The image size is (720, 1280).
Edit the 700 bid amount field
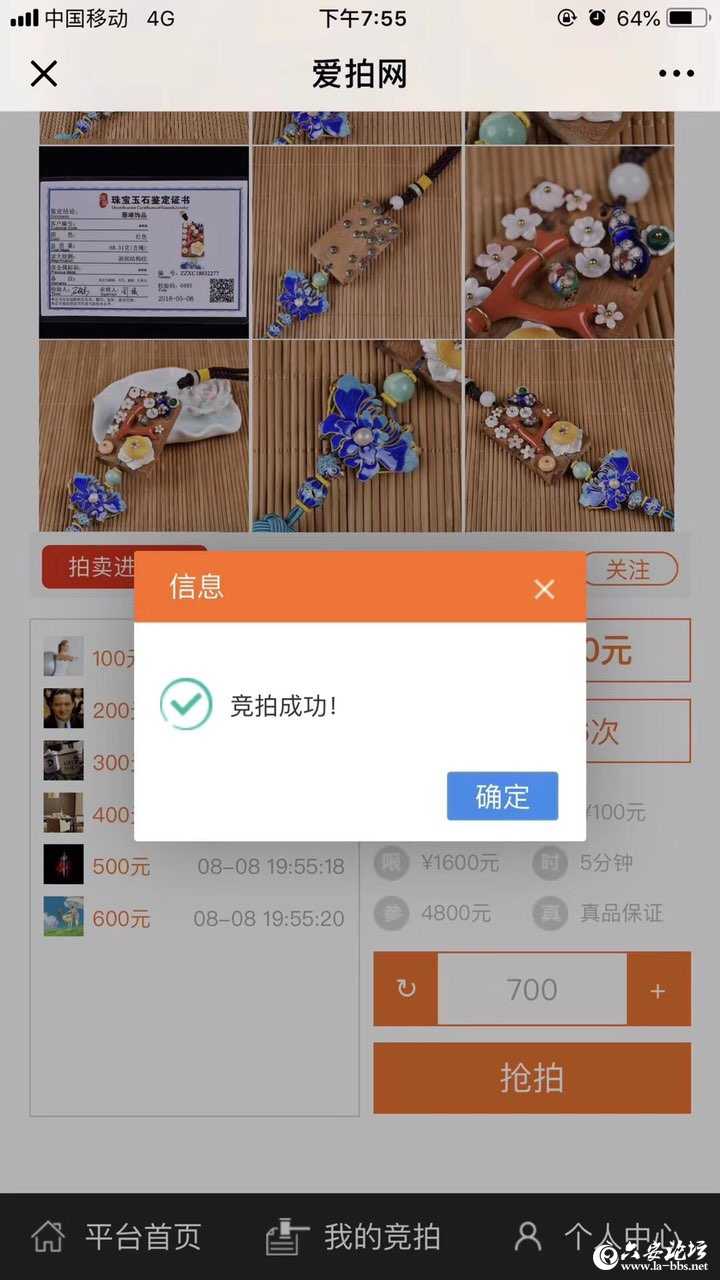point(531,990)
